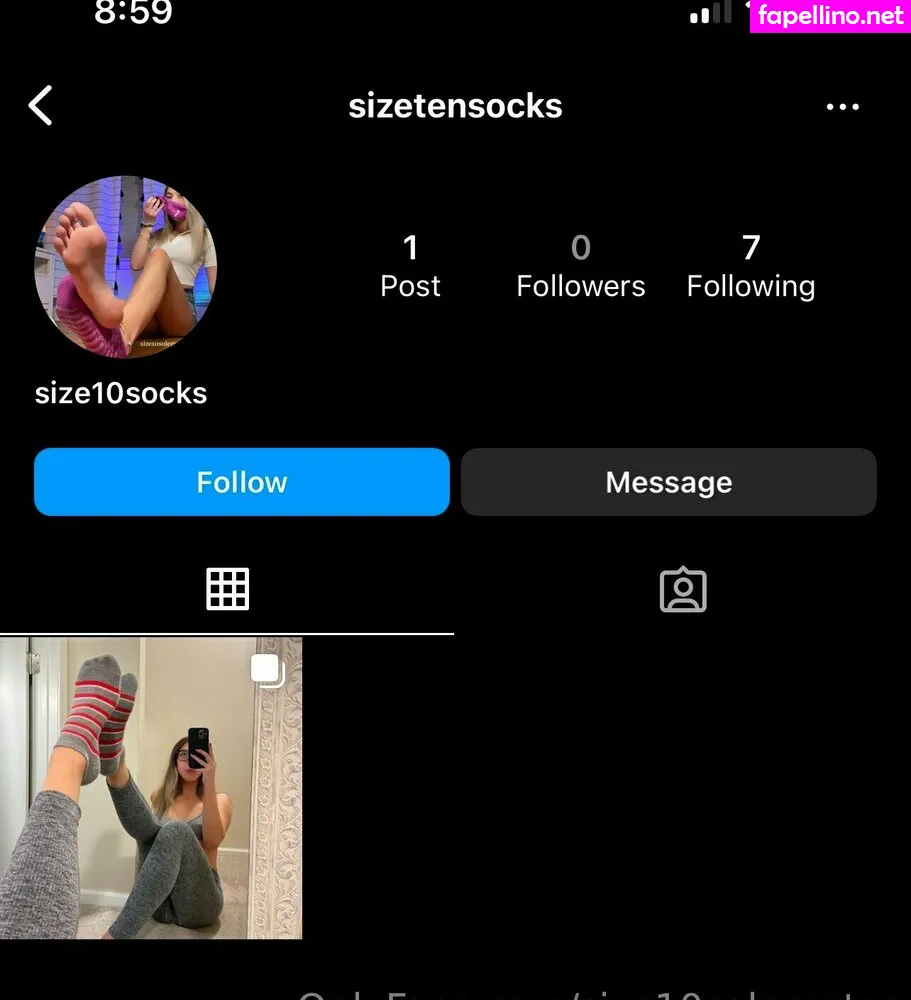Tap the active tab indicator line
Viewport: 911px width, 1000px height.
(x=227, y=632)
